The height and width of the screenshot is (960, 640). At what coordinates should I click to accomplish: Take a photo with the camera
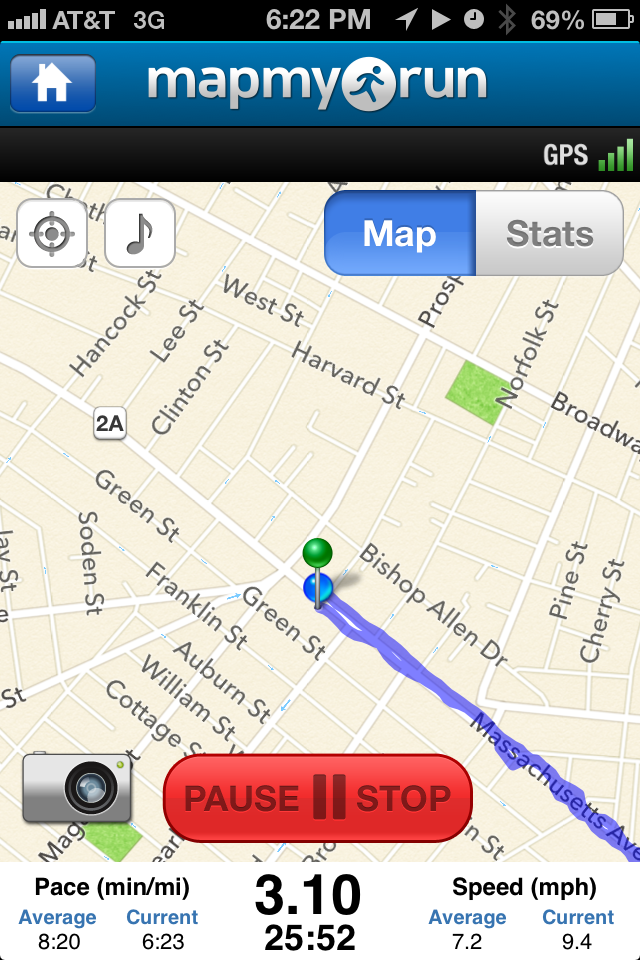[77, 788]
